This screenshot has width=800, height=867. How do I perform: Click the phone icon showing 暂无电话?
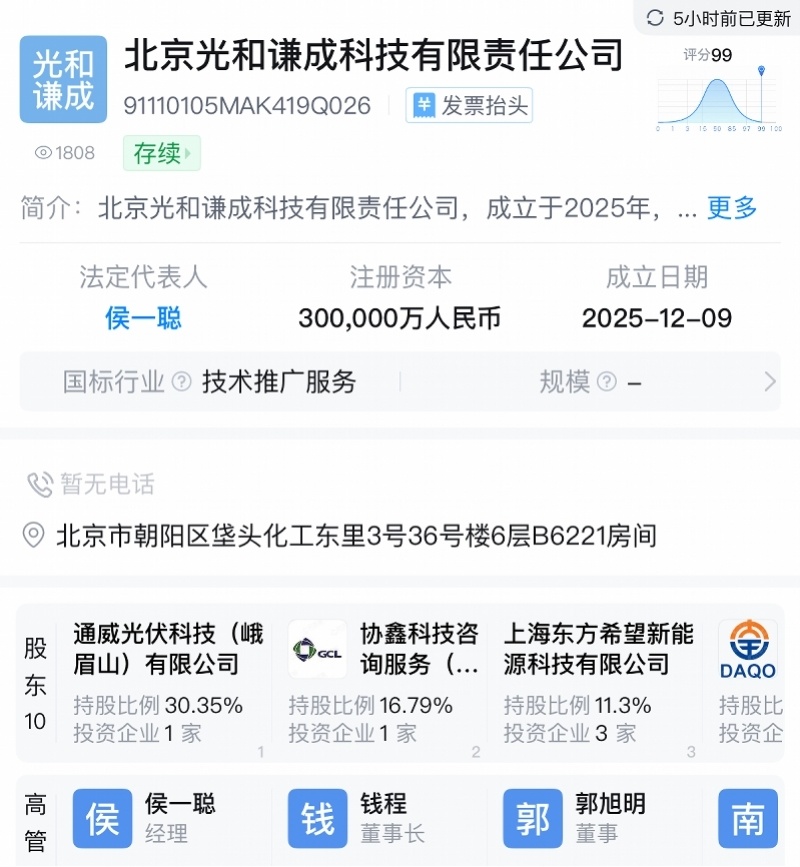pos(40,483)
